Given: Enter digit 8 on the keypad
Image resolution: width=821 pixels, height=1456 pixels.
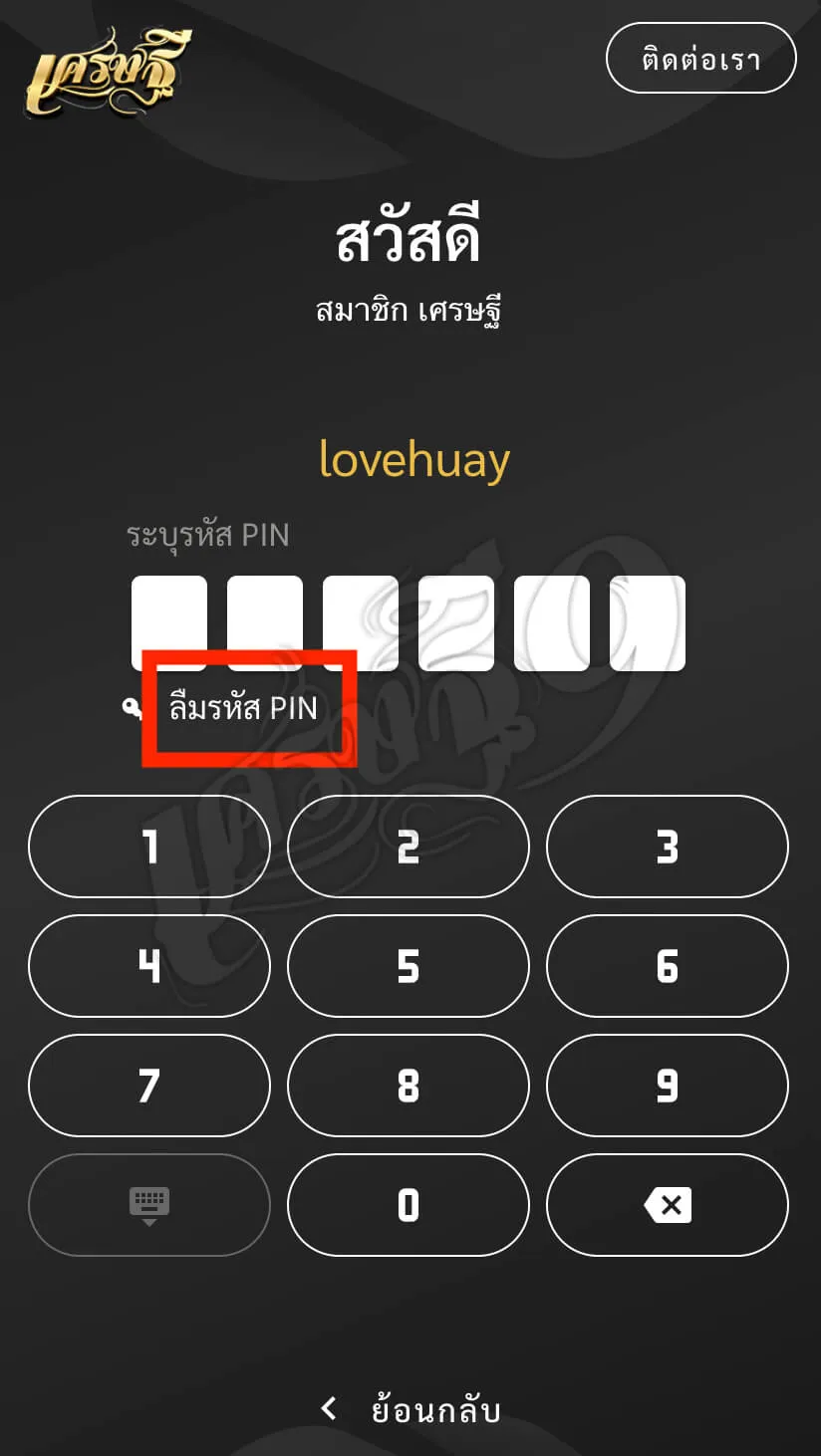Looking at the screenshot, I should (x=409, y=1086).
